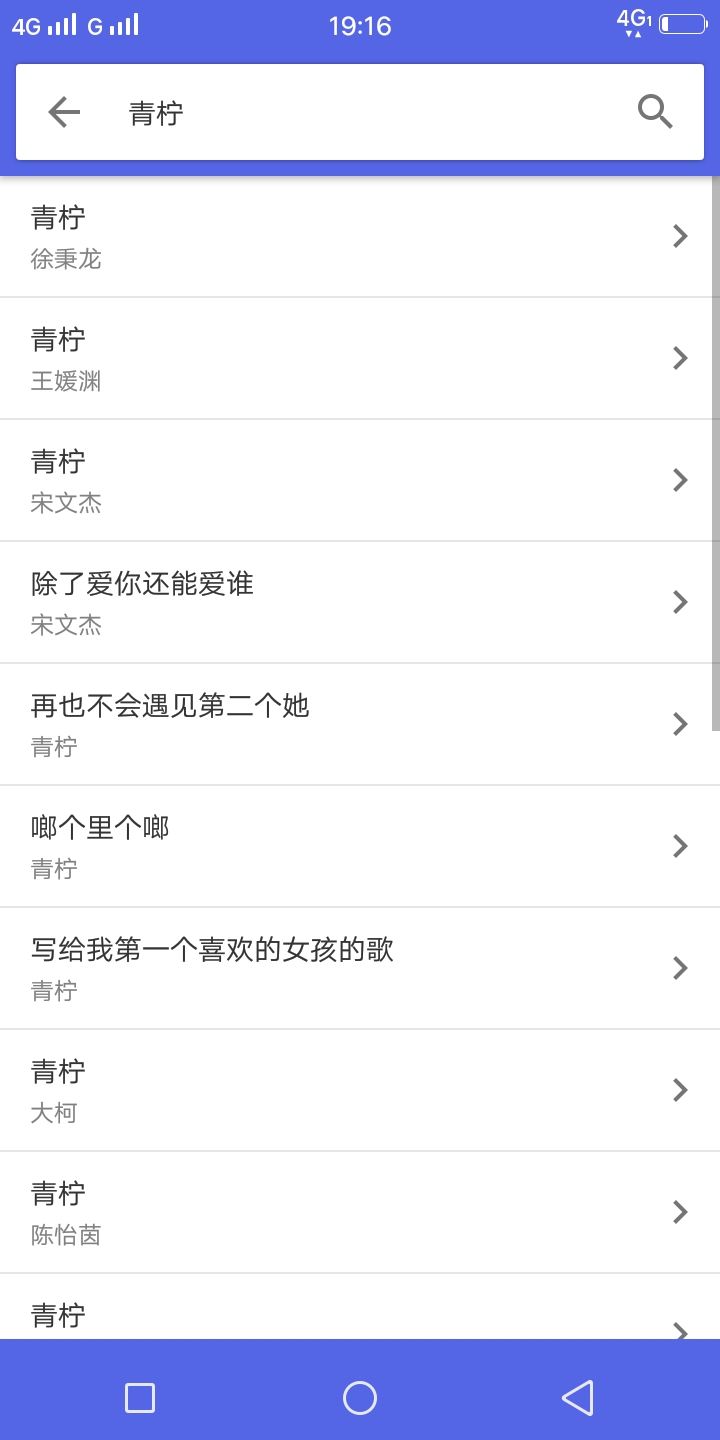Open the song 再也不会遇见第二个她

tap(360, 724)
